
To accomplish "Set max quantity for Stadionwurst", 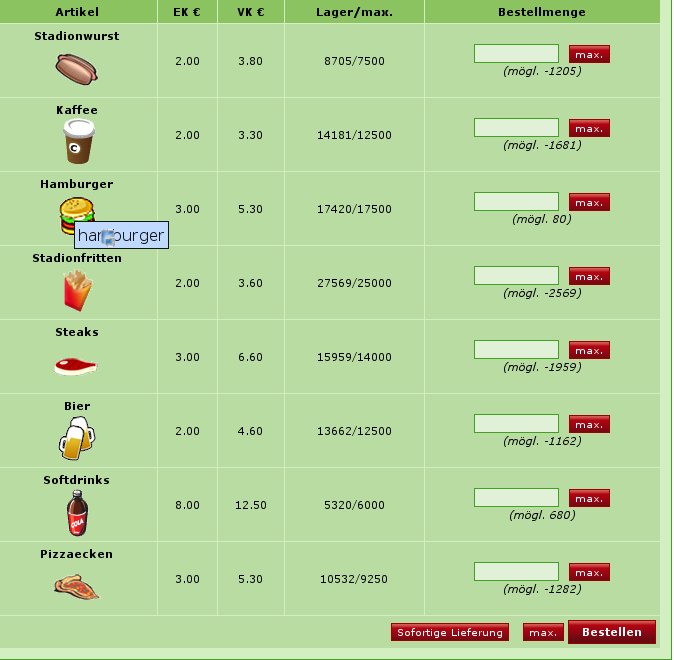I will pyautogui.click(x=589, y=54).
